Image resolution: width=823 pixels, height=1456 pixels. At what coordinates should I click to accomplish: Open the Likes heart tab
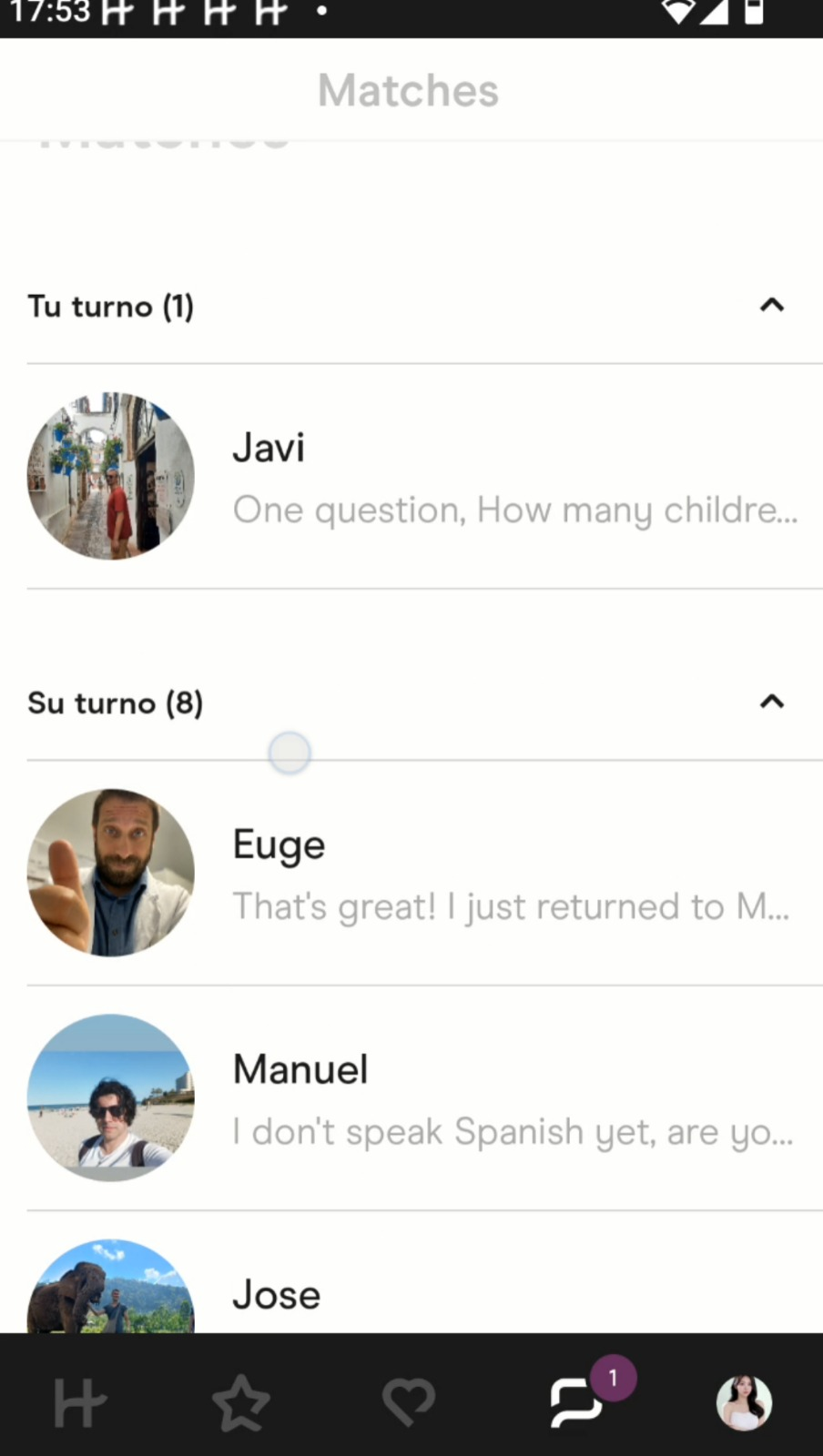[409, 1402]
